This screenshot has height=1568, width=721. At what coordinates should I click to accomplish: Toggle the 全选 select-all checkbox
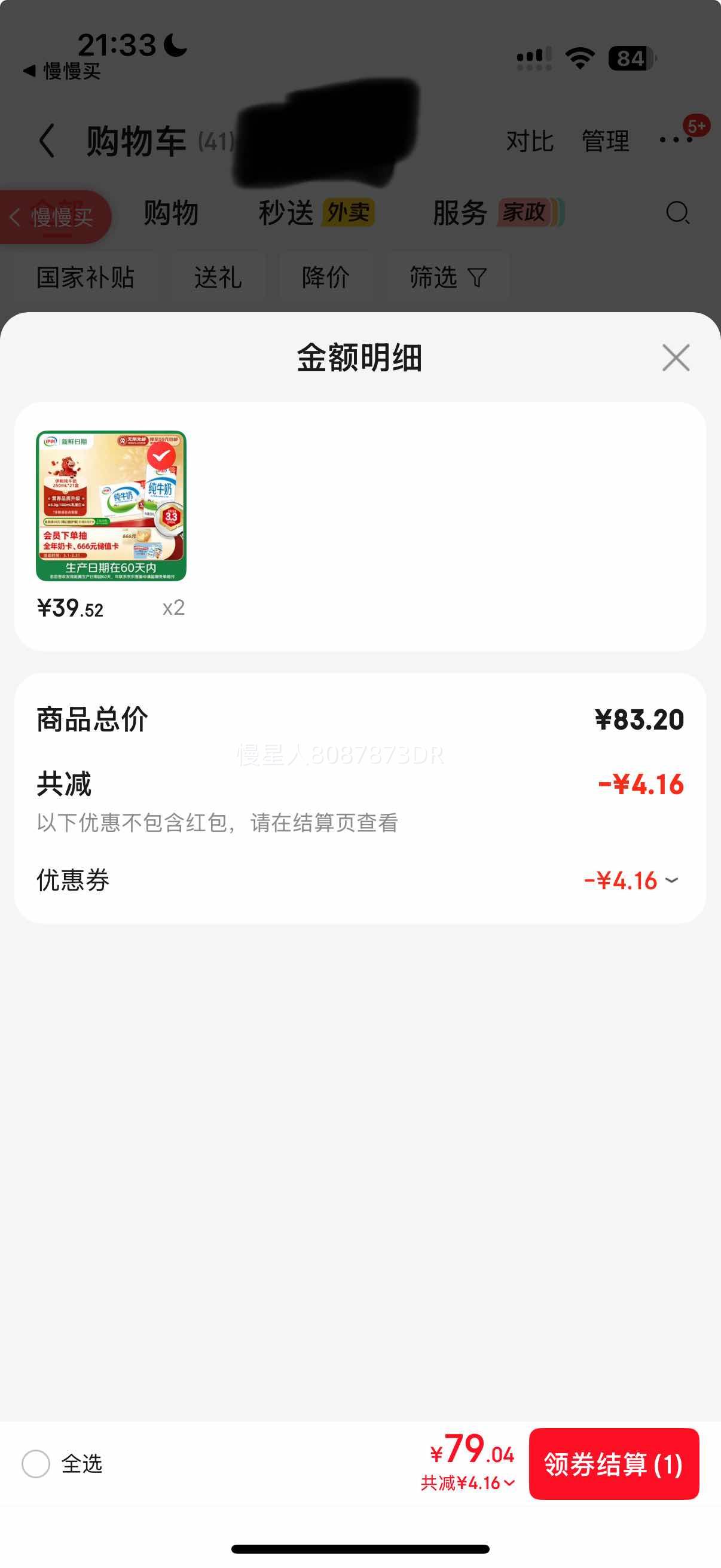[x=36, y=1464]
